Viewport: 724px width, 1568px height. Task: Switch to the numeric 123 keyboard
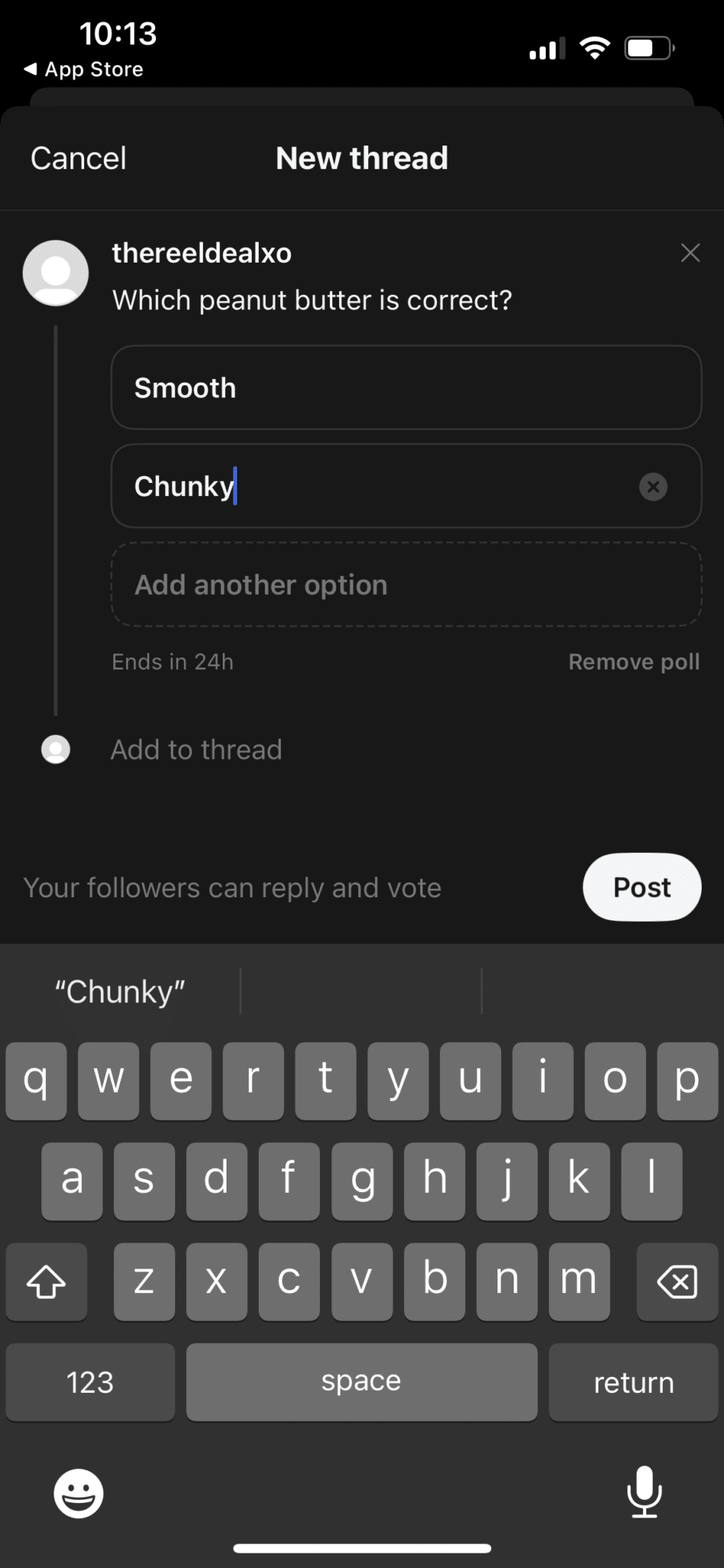(90, 1382)
